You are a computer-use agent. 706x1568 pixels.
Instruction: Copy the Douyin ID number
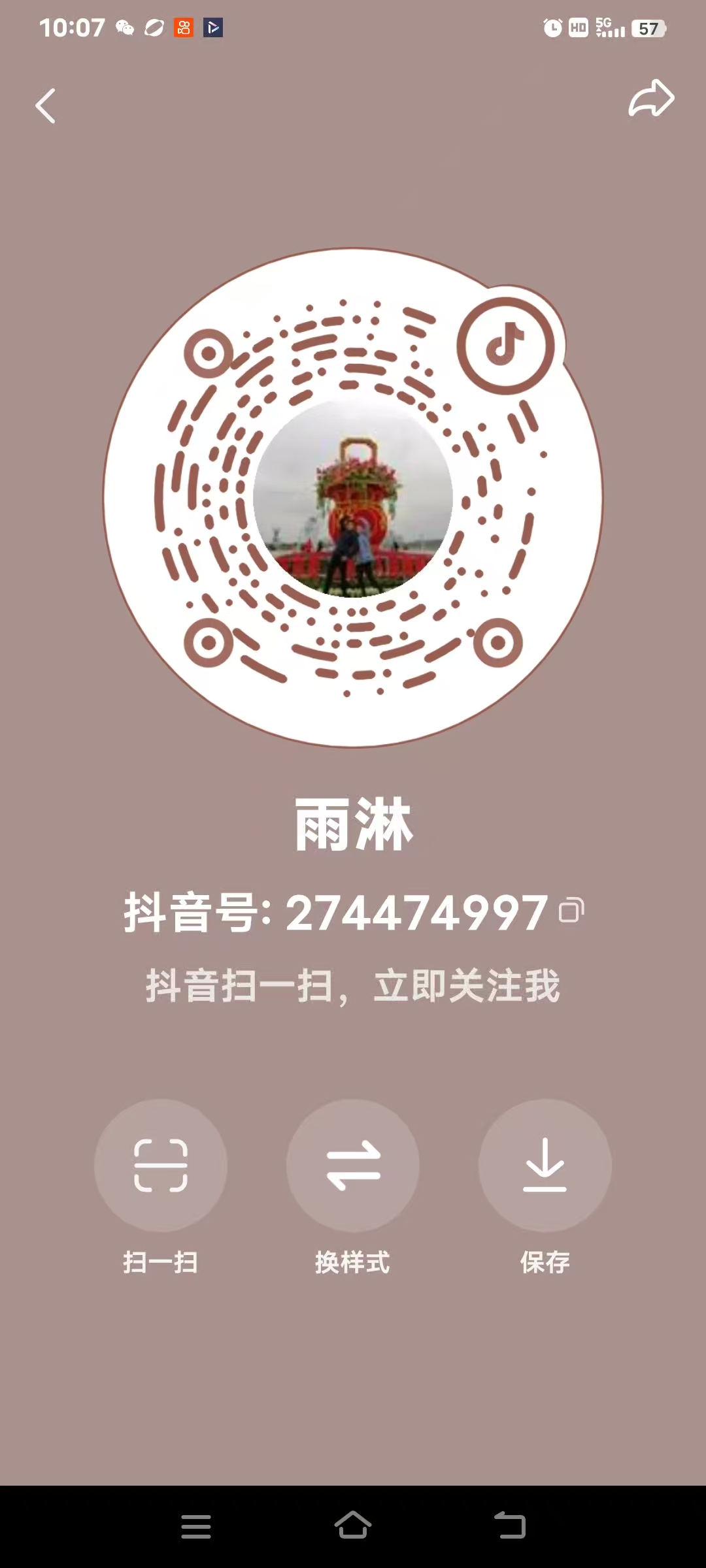click(x=571, y=910)
